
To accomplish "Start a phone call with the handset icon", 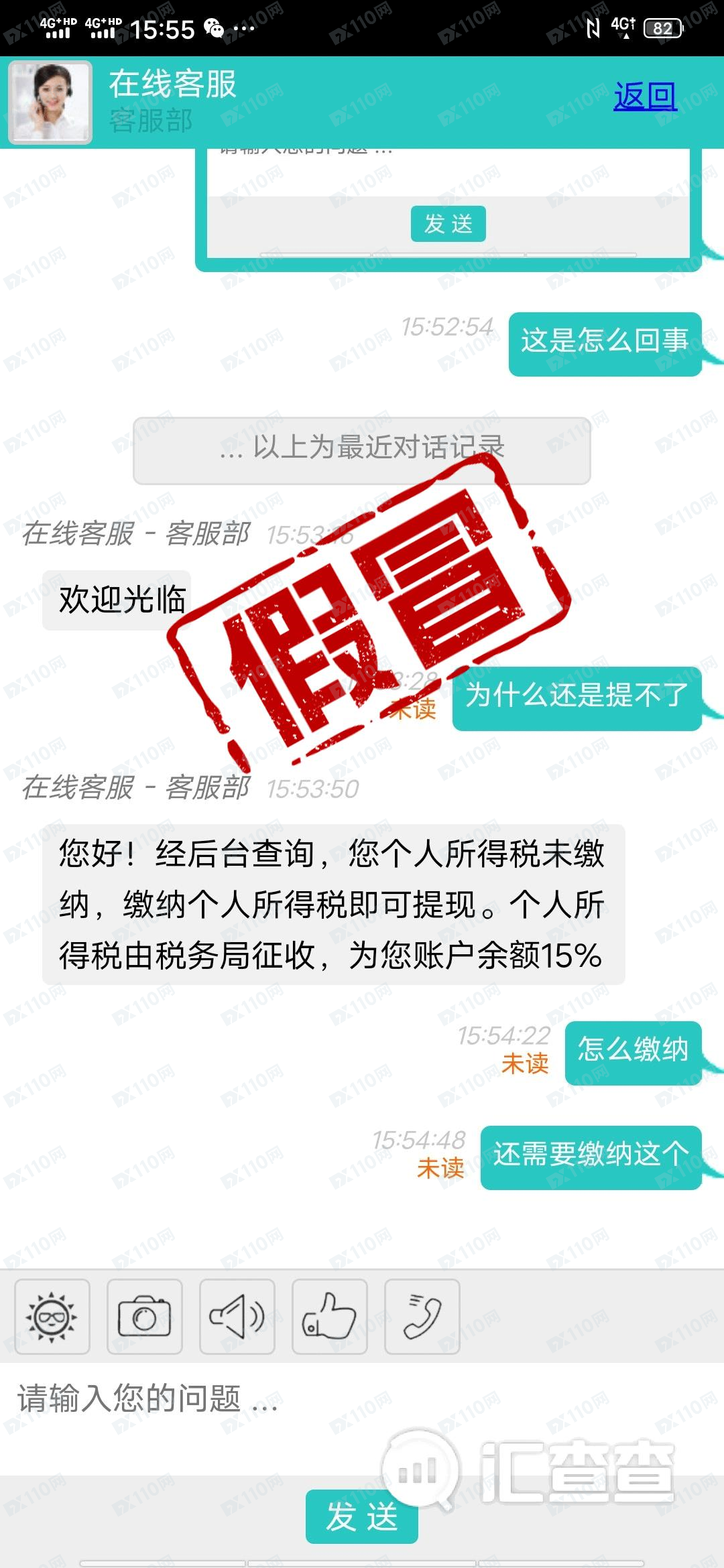I will [x=422, y=1317].
